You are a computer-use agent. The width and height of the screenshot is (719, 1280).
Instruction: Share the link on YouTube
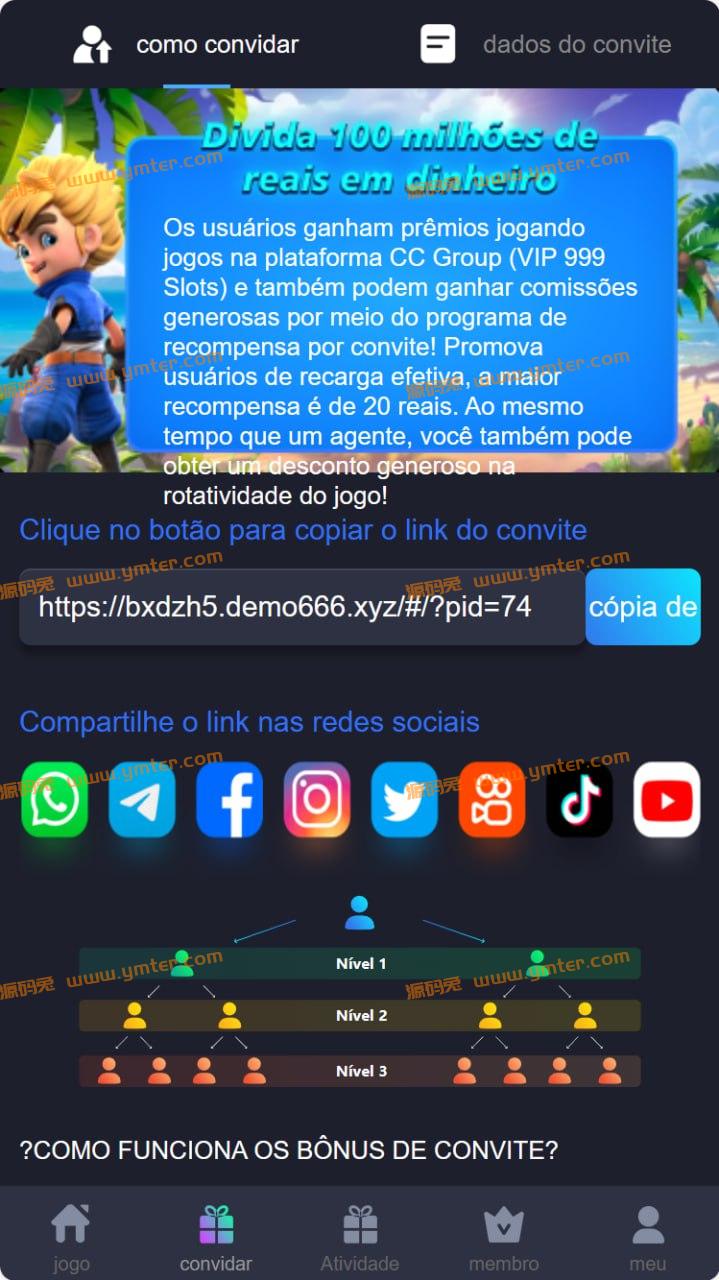pyautogui.click(x=667, y=800)
